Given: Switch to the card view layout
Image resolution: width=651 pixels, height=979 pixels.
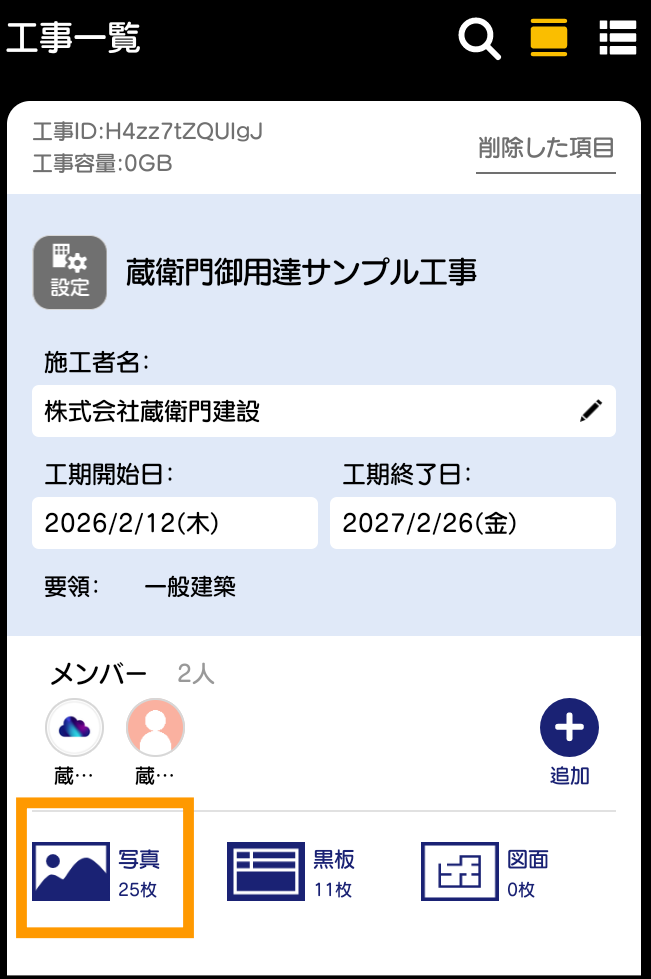Looking at the screenshot, I should point(549,39).
